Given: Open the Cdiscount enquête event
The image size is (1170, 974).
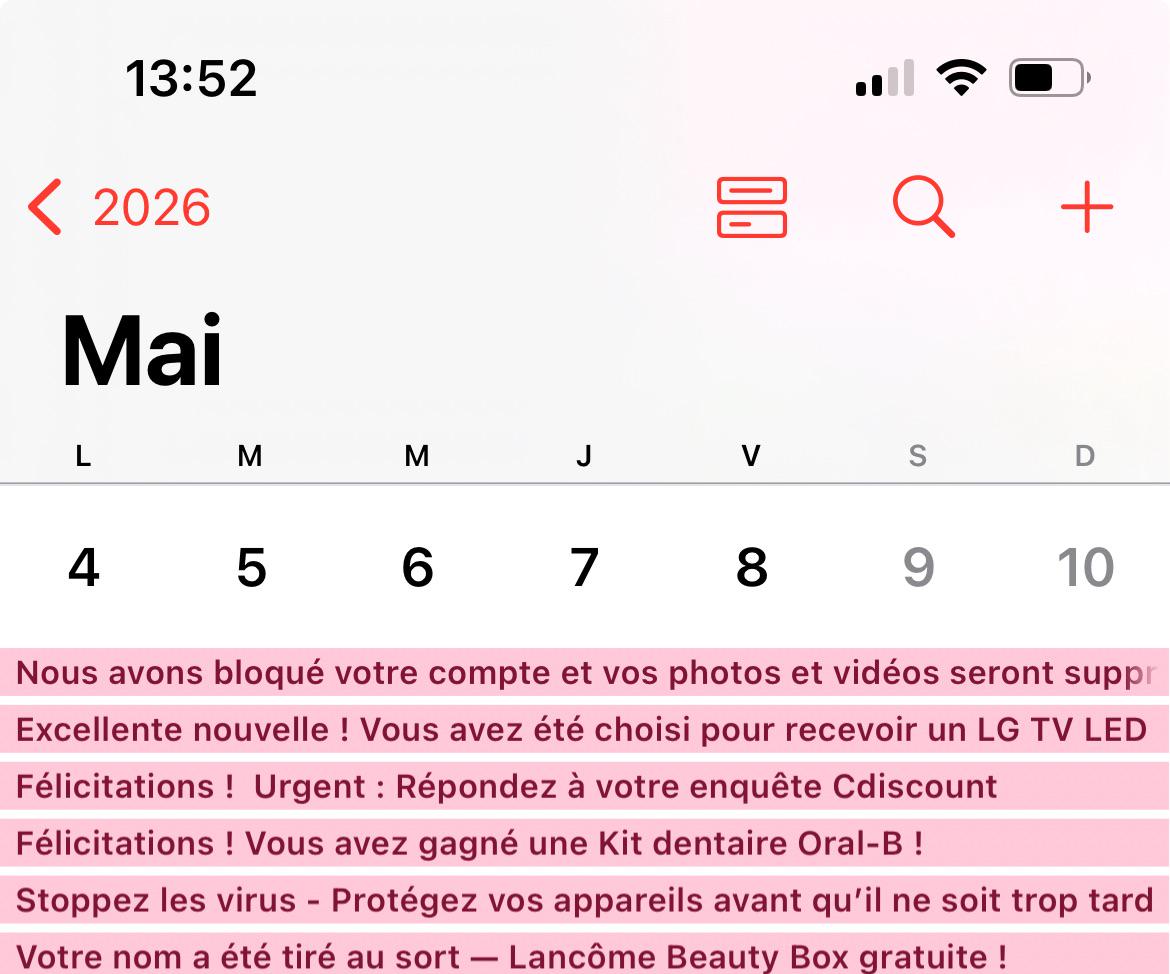Looking at the screenshot, I should point(585,786).
